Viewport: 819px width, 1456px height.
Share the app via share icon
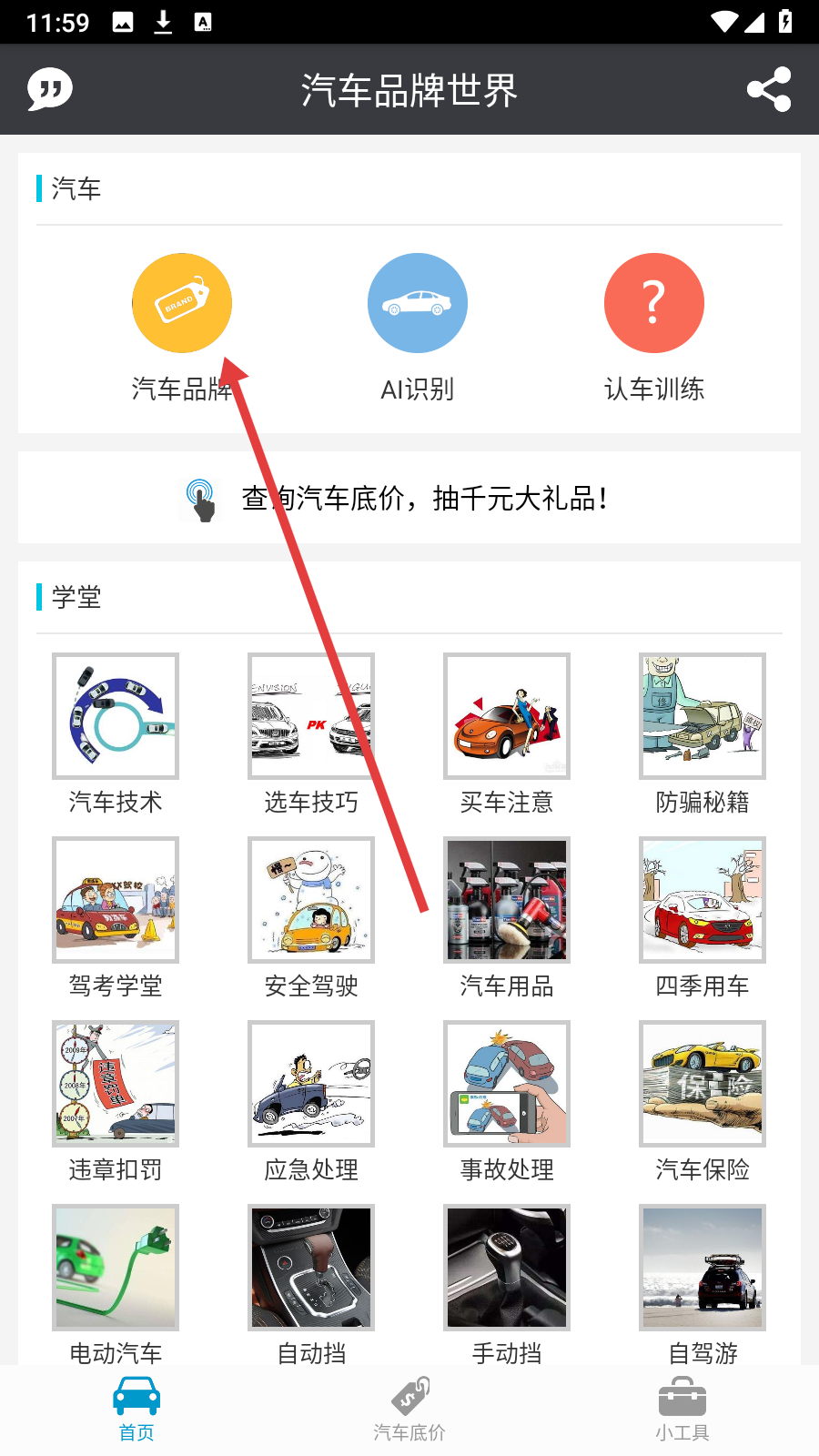(769, 89)
